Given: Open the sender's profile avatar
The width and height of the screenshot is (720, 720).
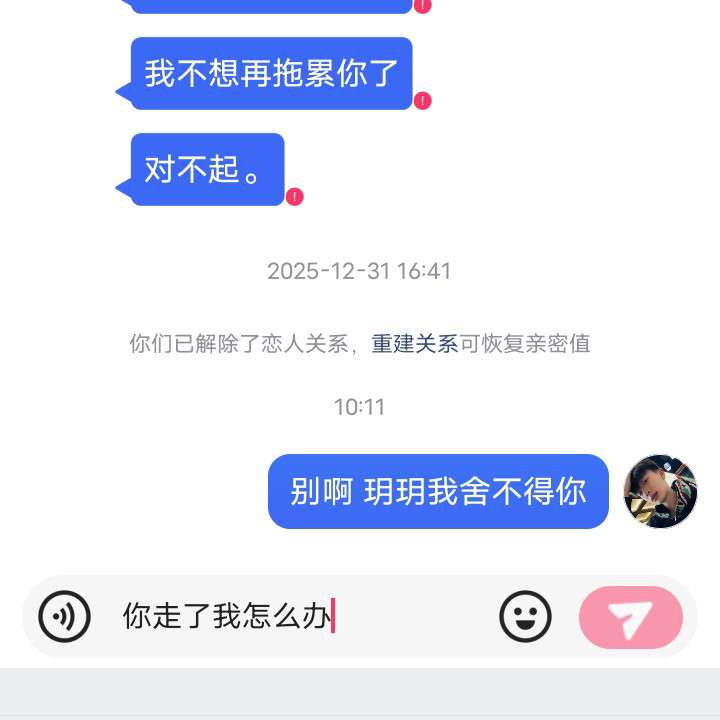Looking at the screenshot, I should click(660, 491).
